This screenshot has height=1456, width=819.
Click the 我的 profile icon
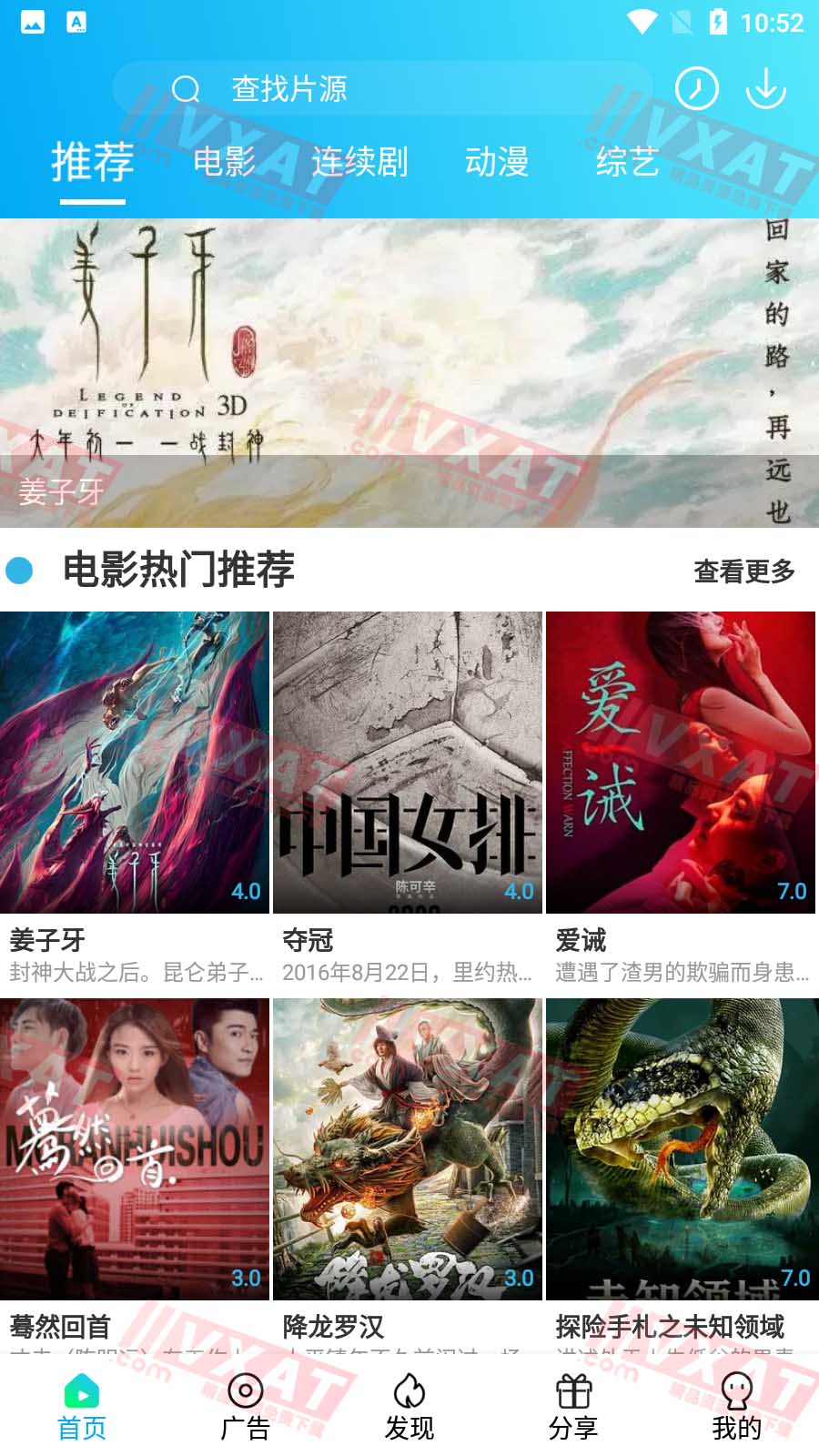coord(736,1392)
